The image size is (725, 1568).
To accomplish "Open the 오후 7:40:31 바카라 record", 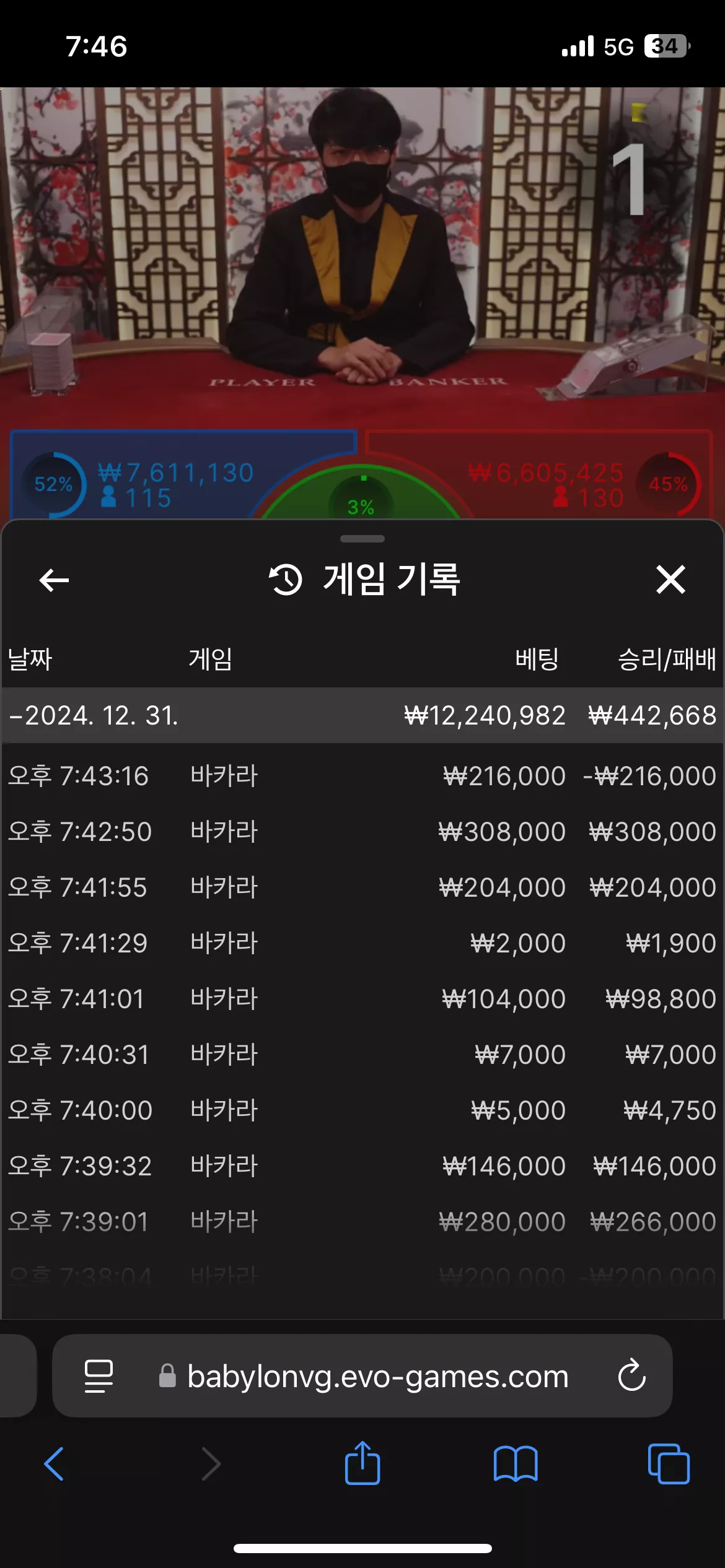I will pos(362,1055).
